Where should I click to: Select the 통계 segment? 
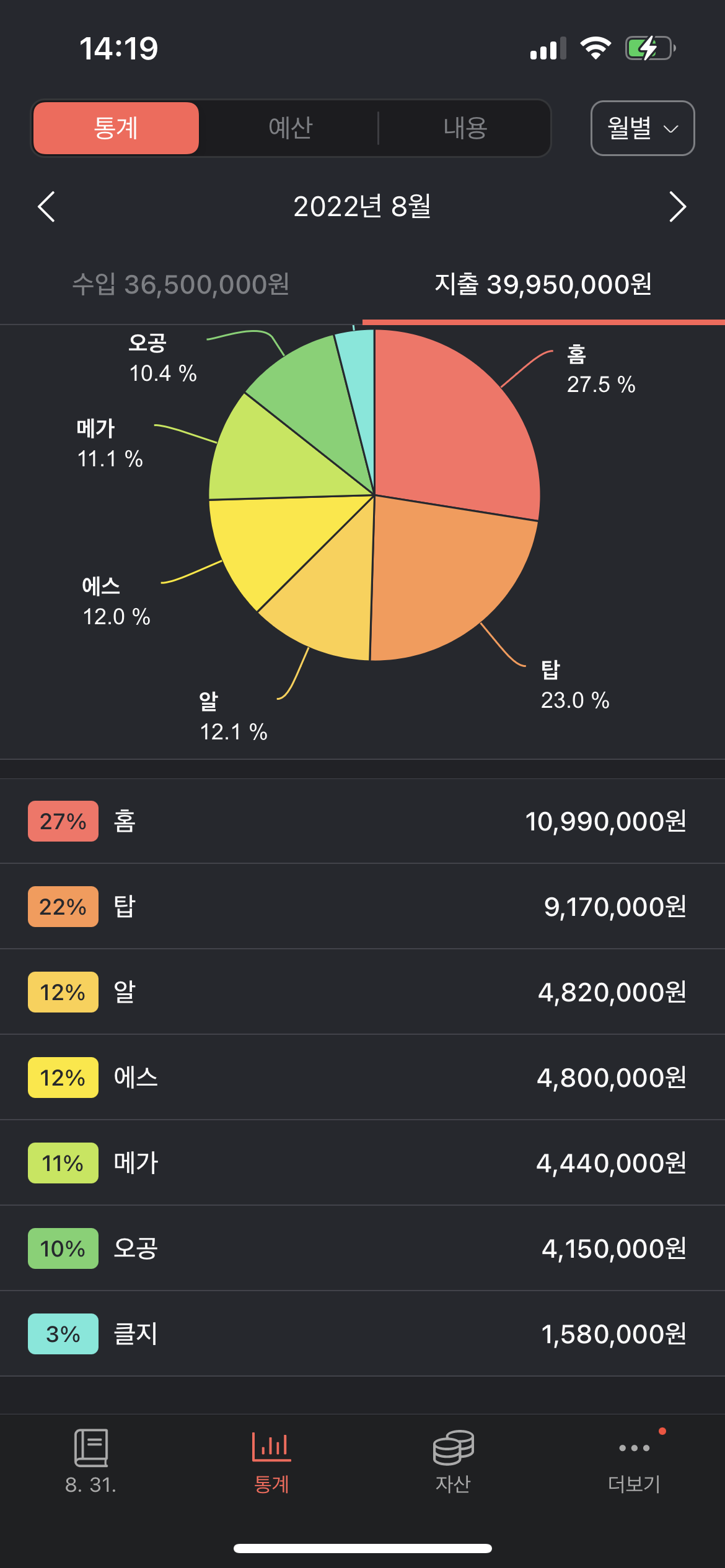coord(116,128)
